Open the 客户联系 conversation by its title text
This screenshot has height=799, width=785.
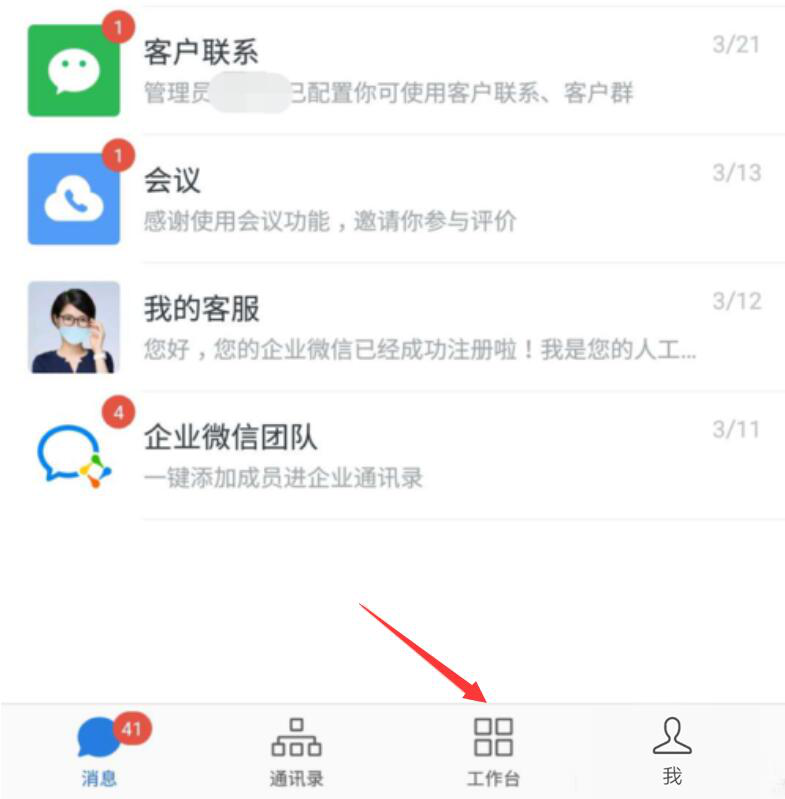click(199, 51)
